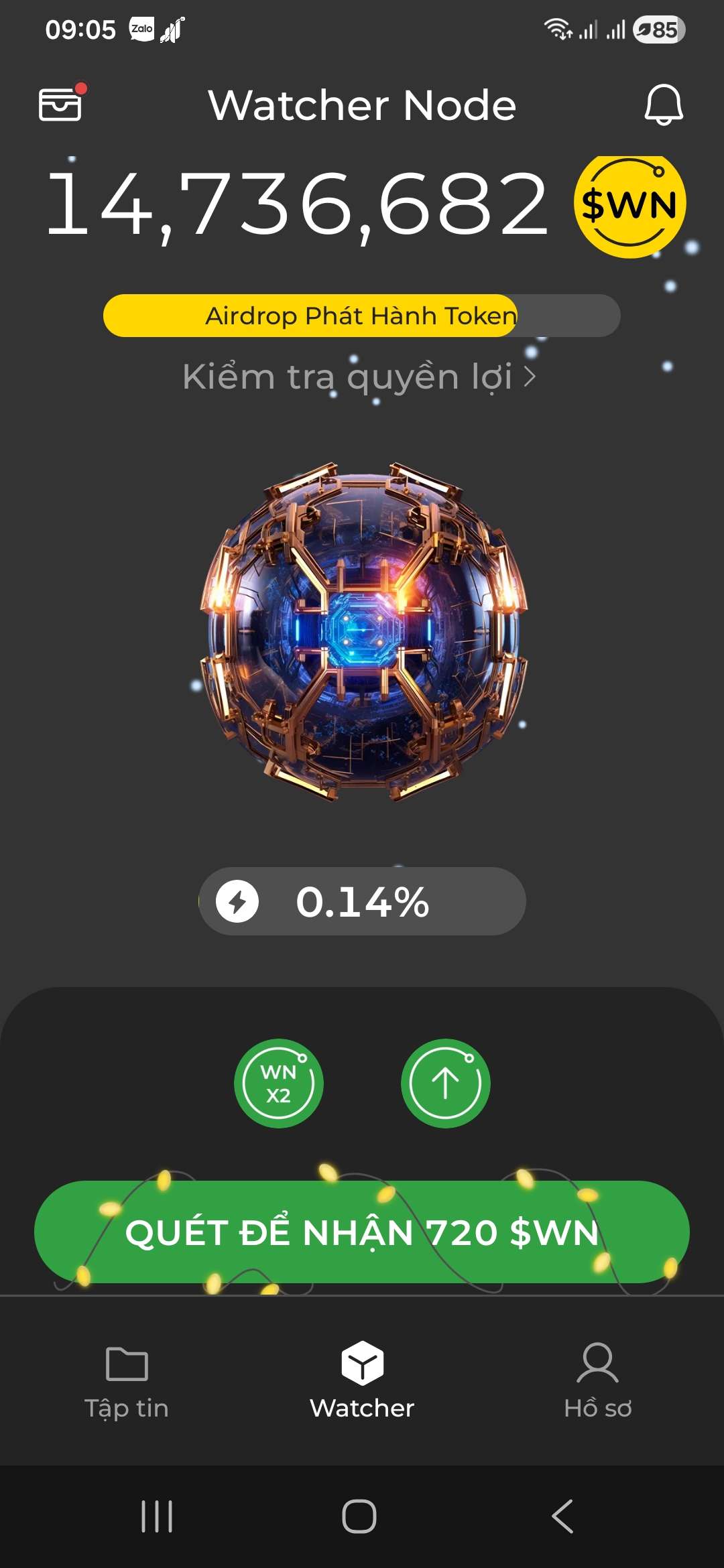
Task: Activate the WN X2 boost button
Action: (x=278, y=1083)
